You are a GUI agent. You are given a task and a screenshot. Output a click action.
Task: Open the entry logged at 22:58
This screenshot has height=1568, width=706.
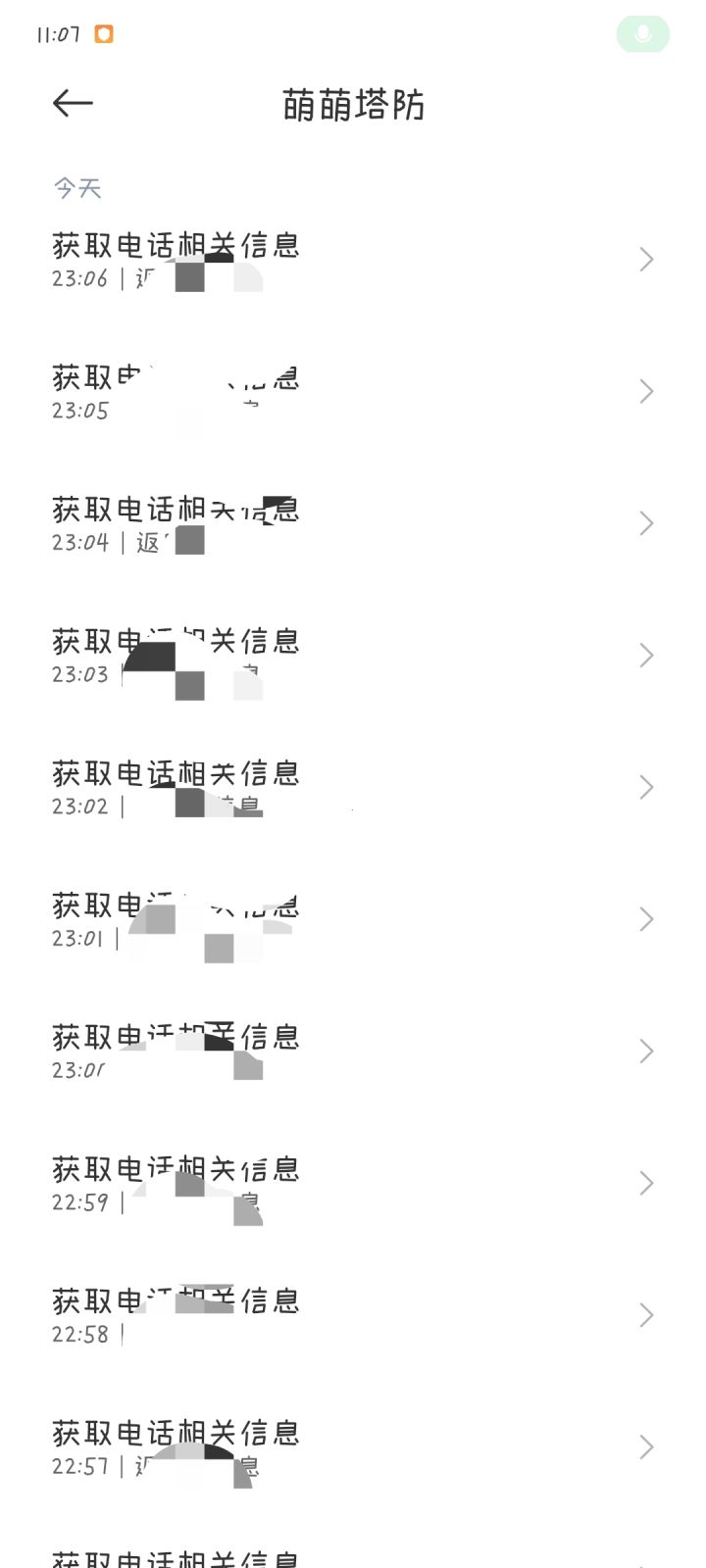(x=353, y=1316)
